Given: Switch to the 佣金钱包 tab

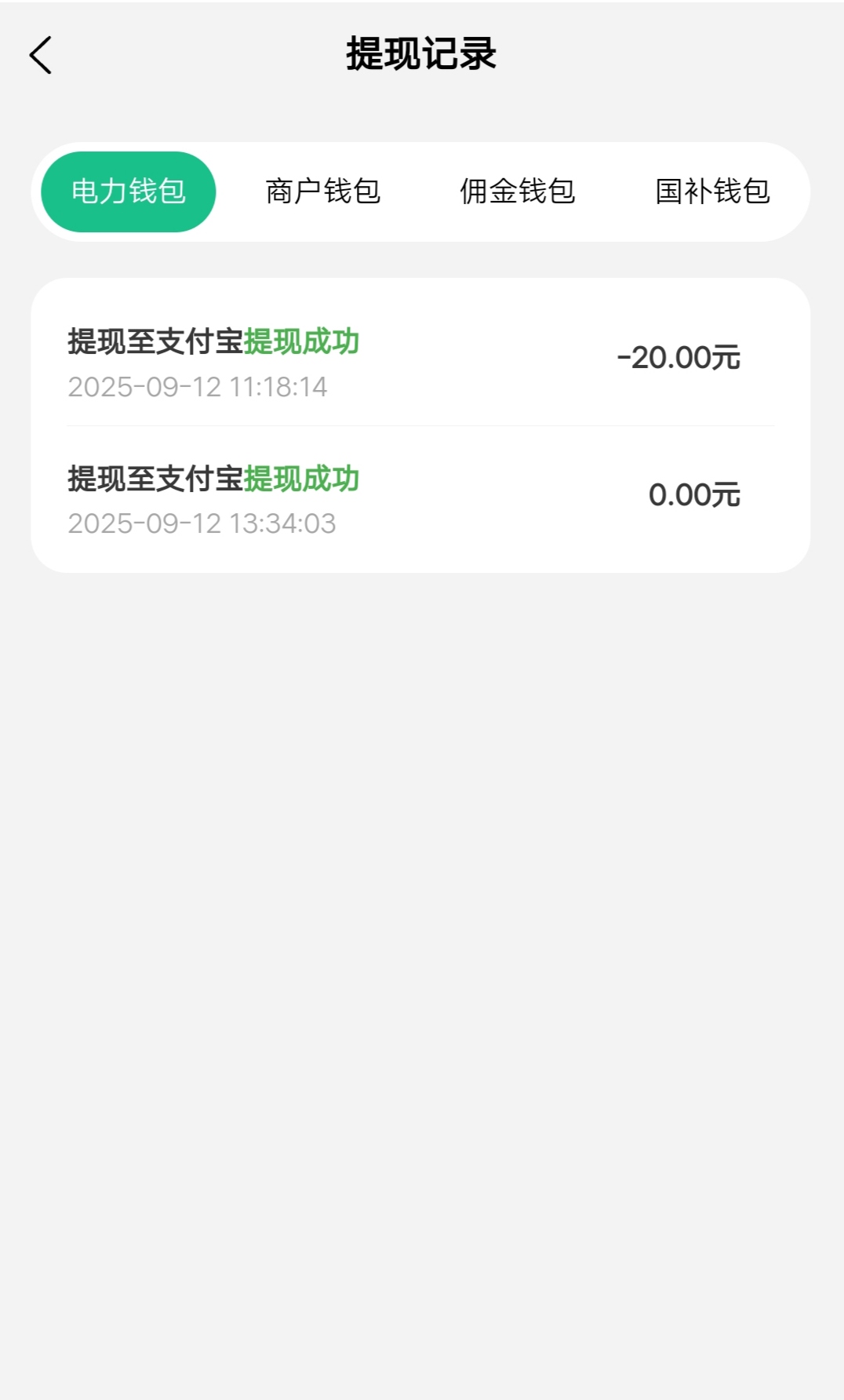Looking at the screenshot, I should click(518, 191).
